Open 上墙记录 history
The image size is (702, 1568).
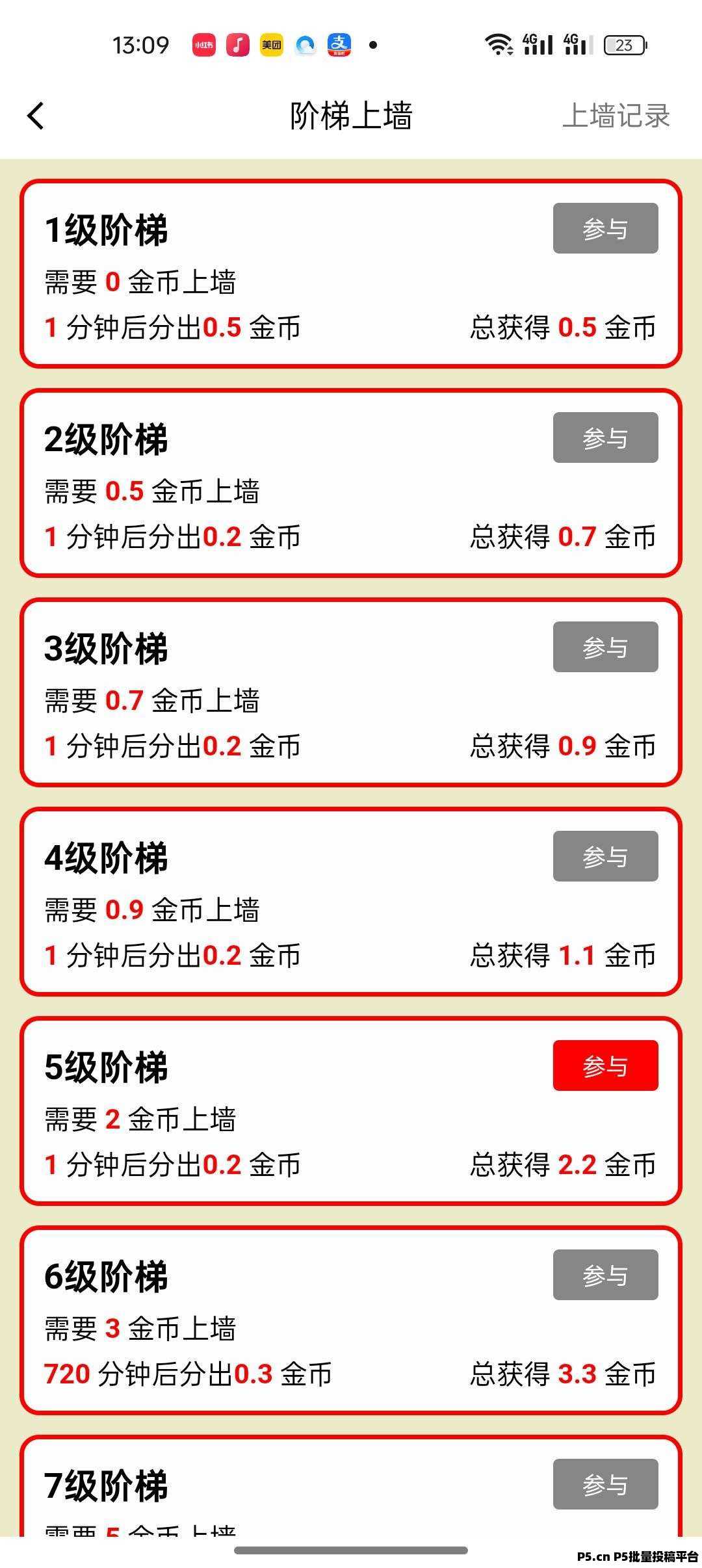pyautogui.click(x=616, y=116)
